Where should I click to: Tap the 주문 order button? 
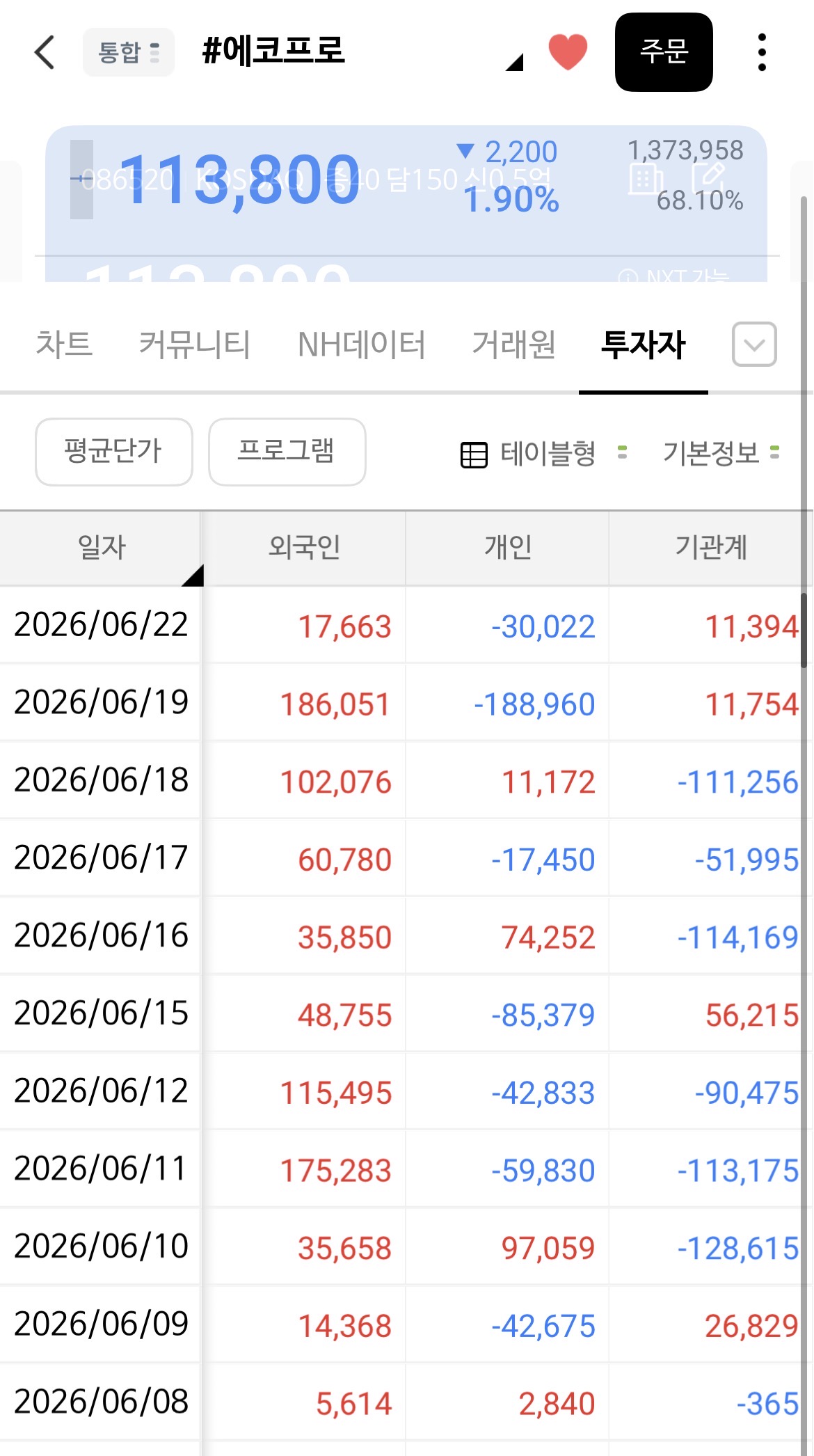tap(664, 52)
